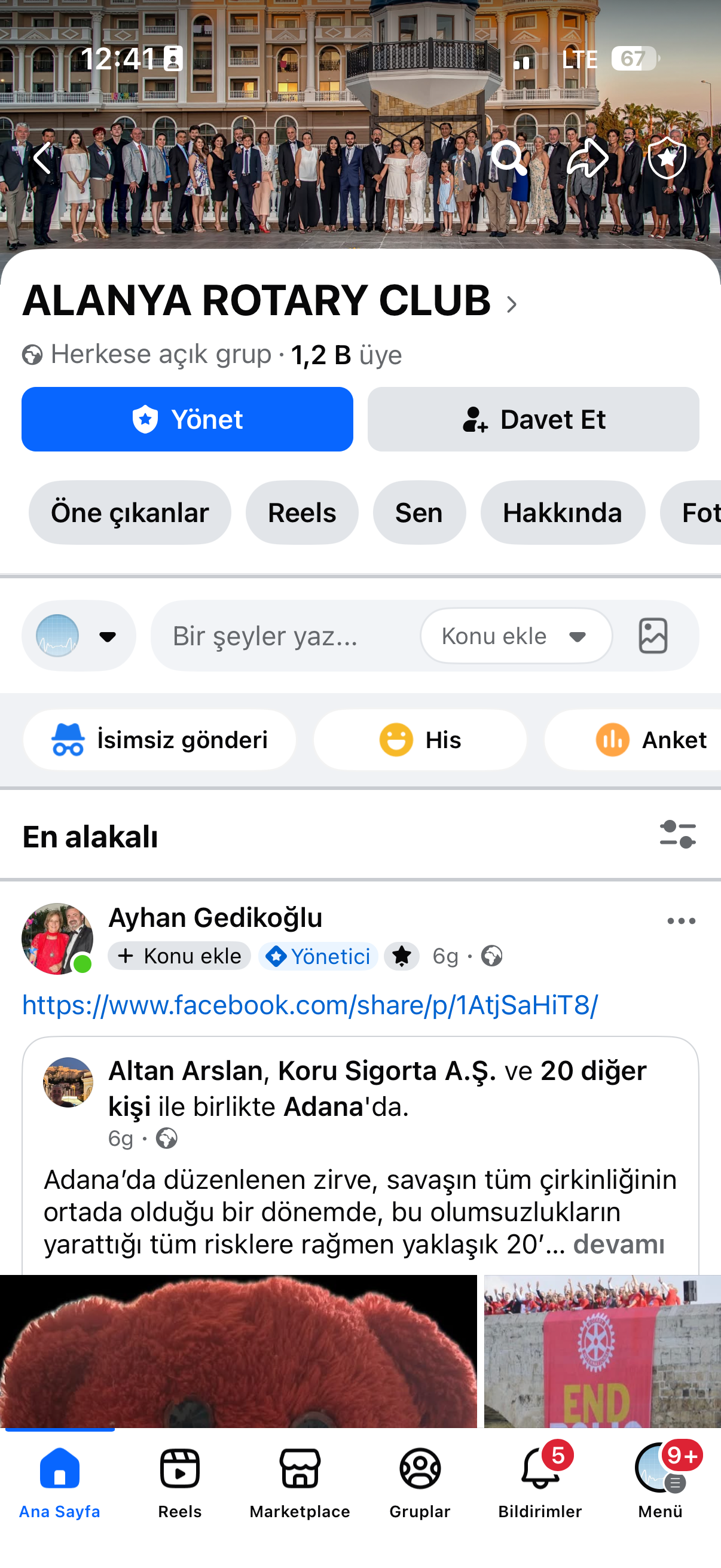
Task: Expand post text with devamı
Action: click(618, 1244)
